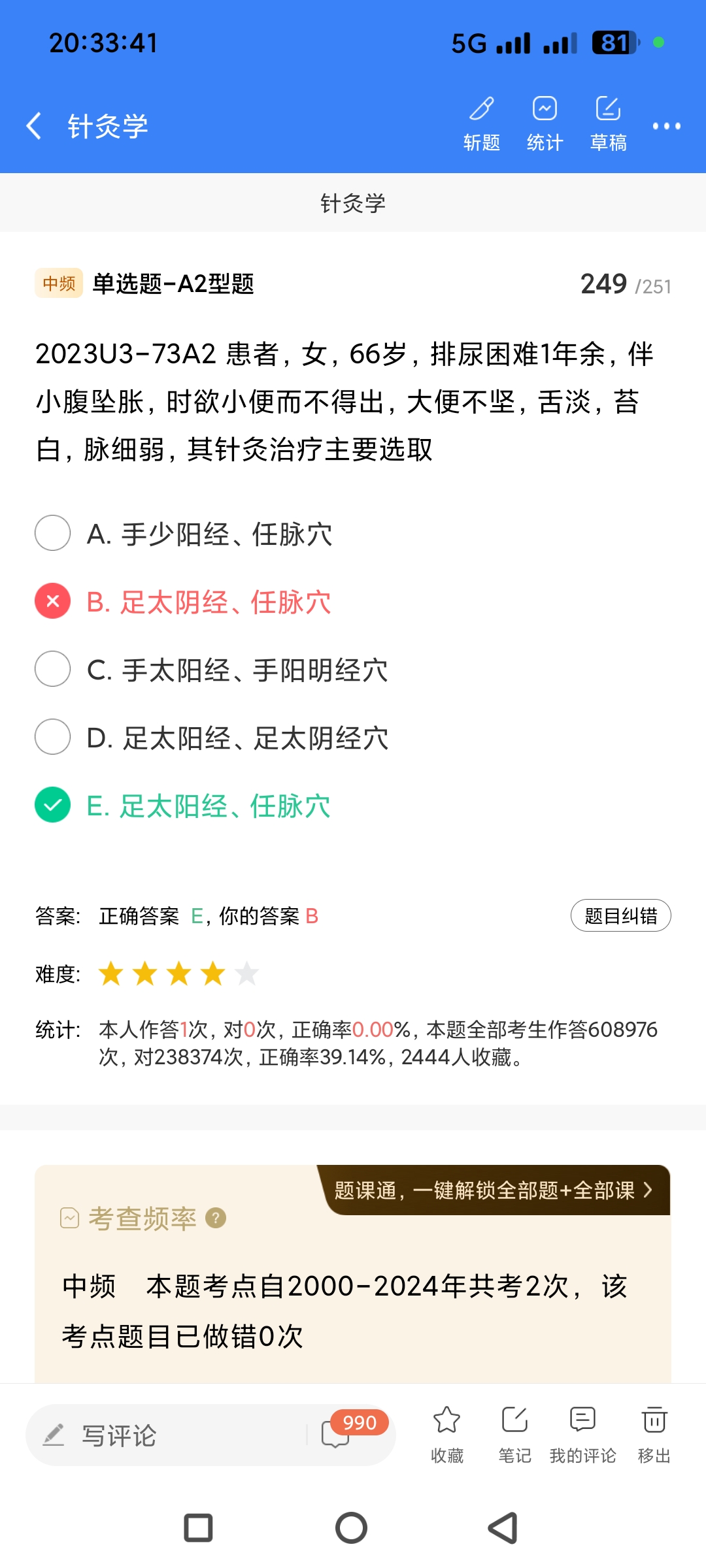The width and height of the screenshot is (706, 1568).
Task: Open the 斩题 tool
Action: [482, 123]
